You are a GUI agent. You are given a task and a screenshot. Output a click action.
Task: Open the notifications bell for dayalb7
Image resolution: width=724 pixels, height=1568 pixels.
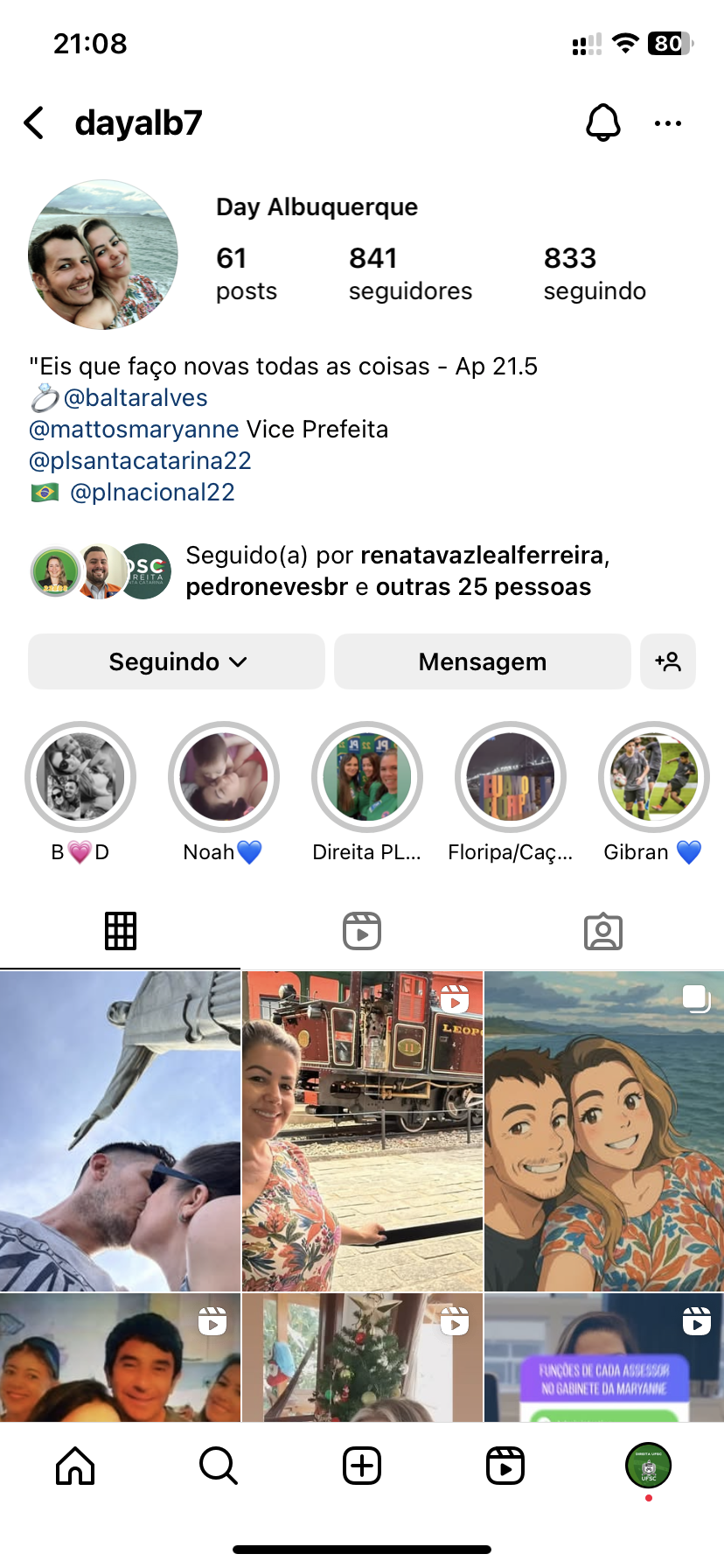[x=602, y=123]
